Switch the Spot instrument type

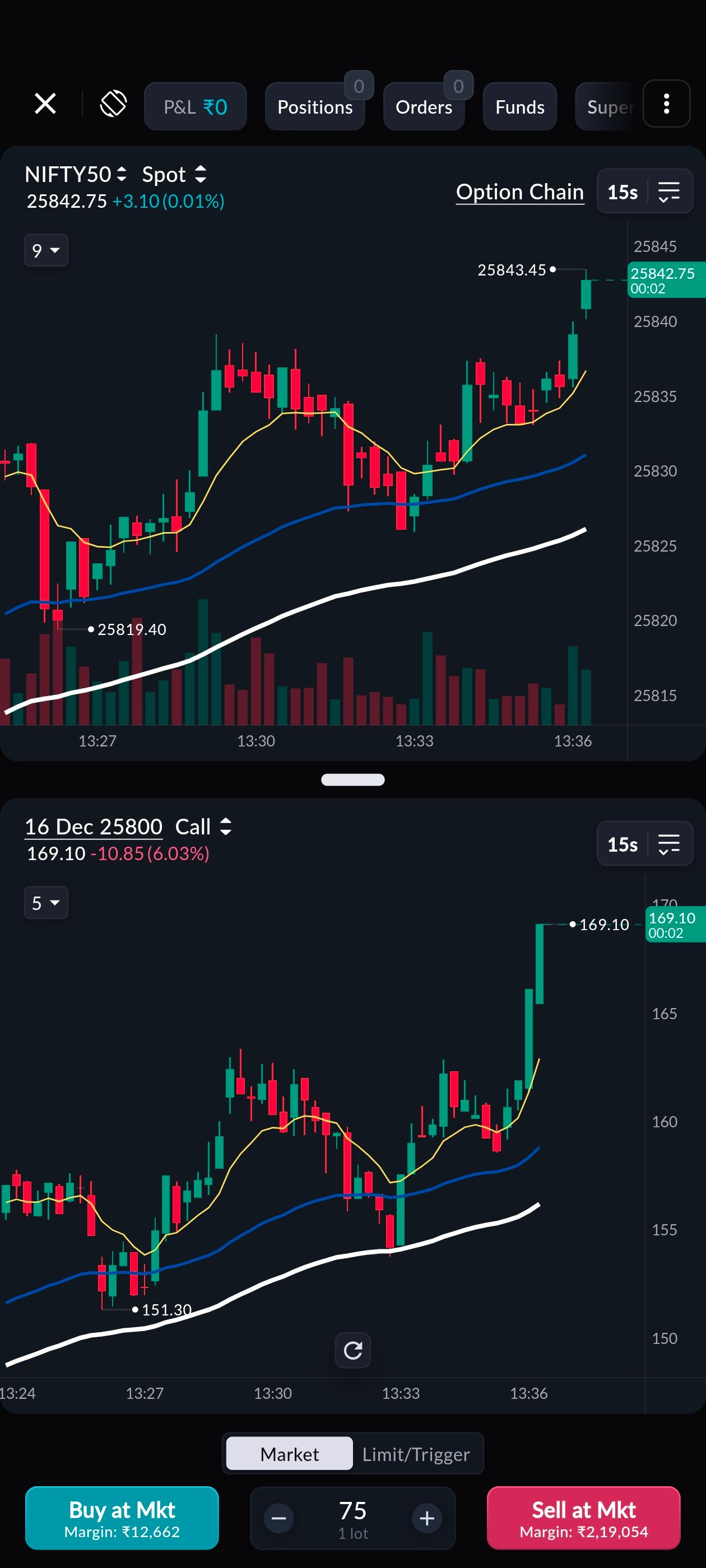click(175, 175)
